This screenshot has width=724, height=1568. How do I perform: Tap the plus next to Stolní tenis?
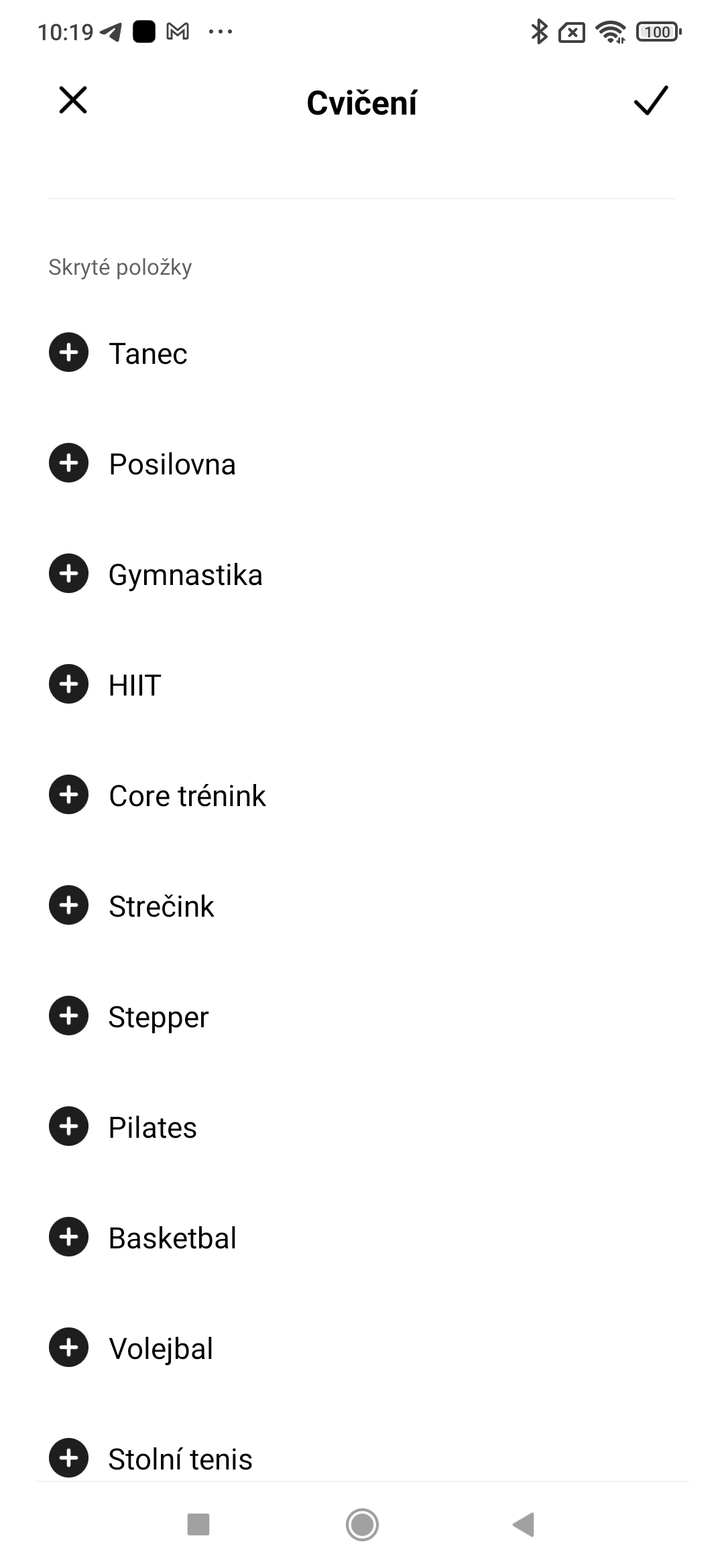(68, 1457)
